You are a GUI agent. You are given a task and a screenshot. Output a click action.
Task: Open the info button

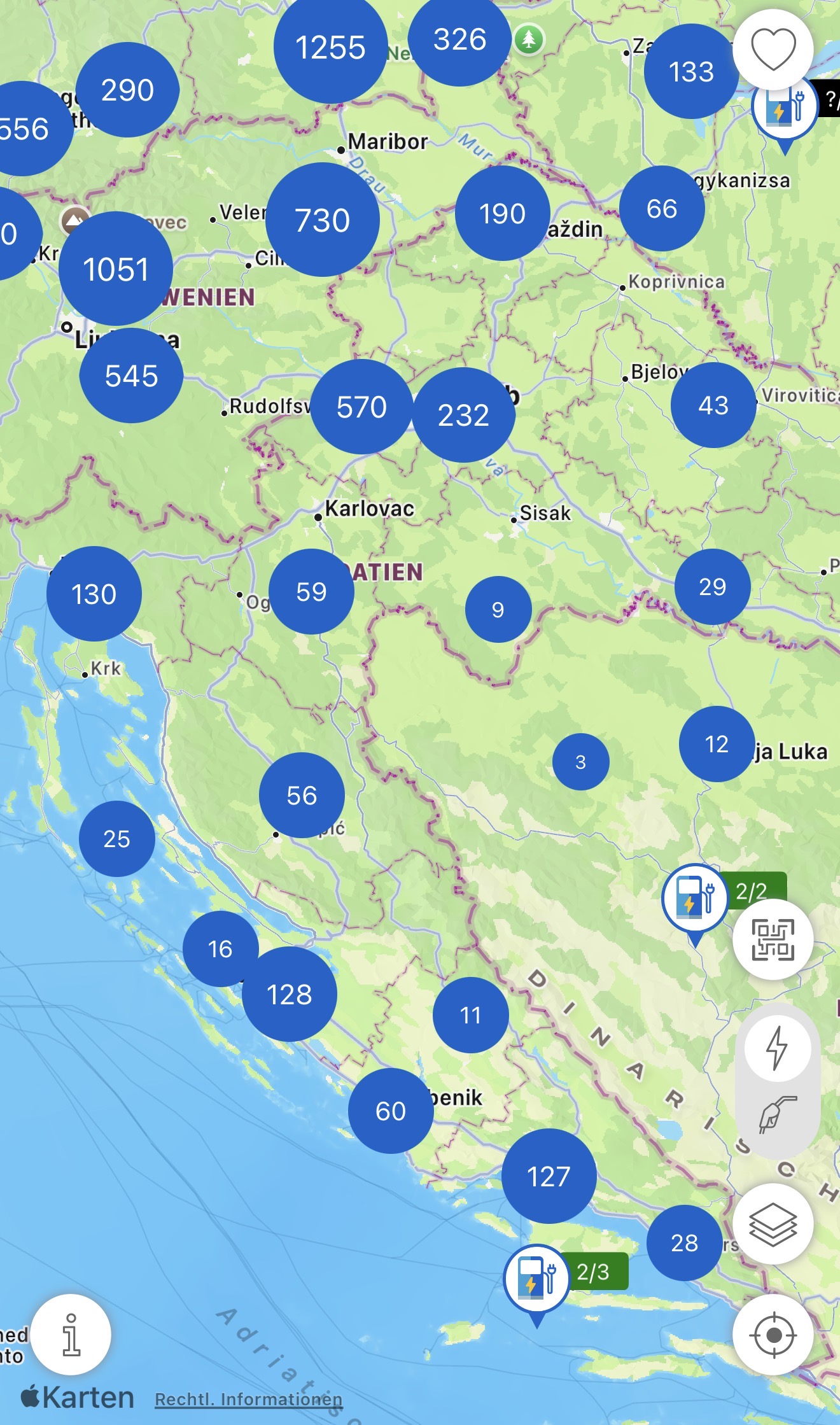[x=71, y=1334]
